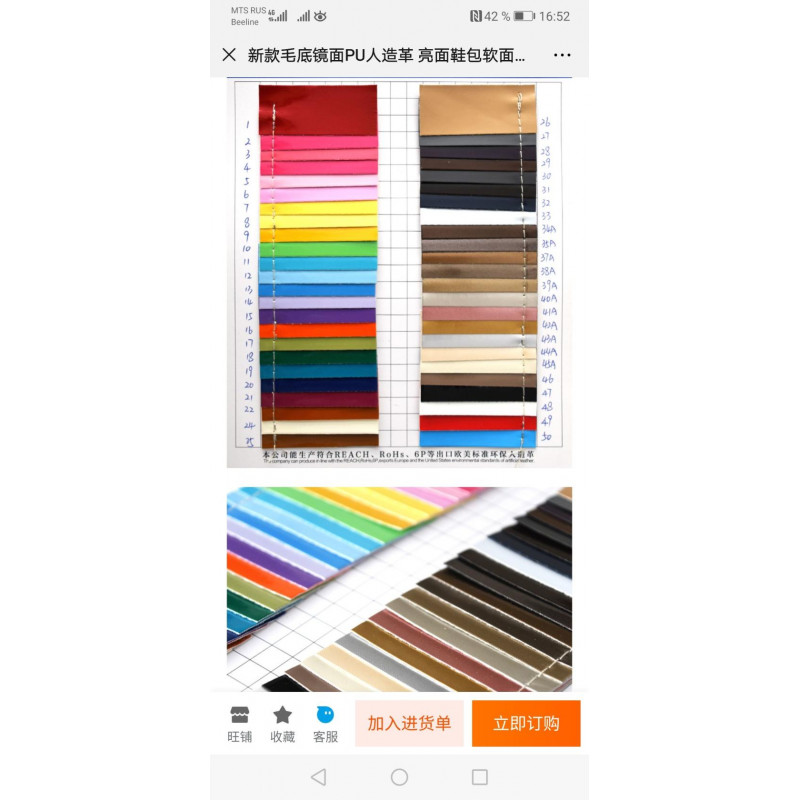Tap 立即订购 to order now
This screenshot has width=800, height=800.
pyautogui.click(x=526, y=723)
